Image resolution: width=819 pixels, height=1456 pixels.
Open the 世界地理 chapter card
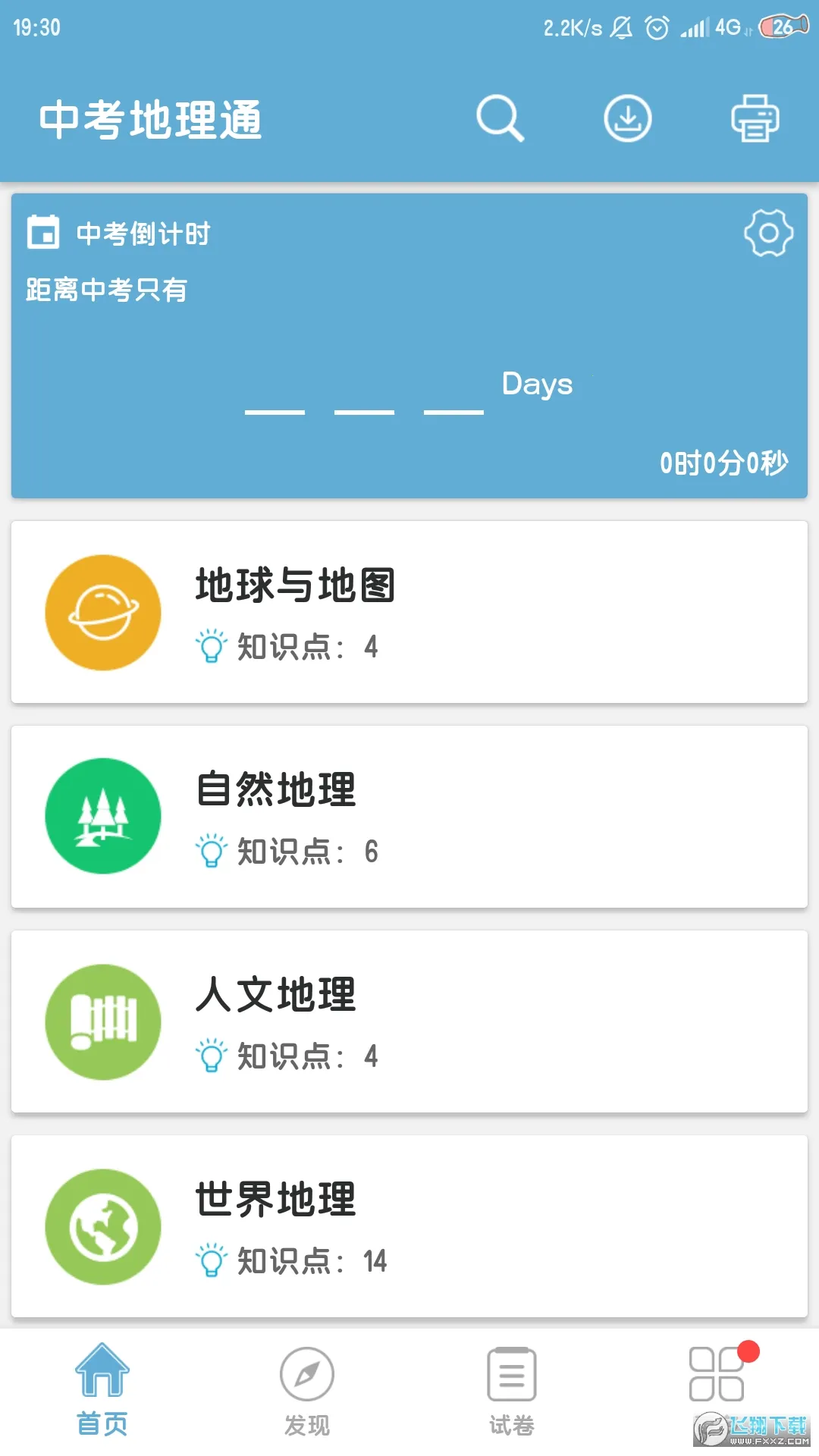[x=409, y=1226]
